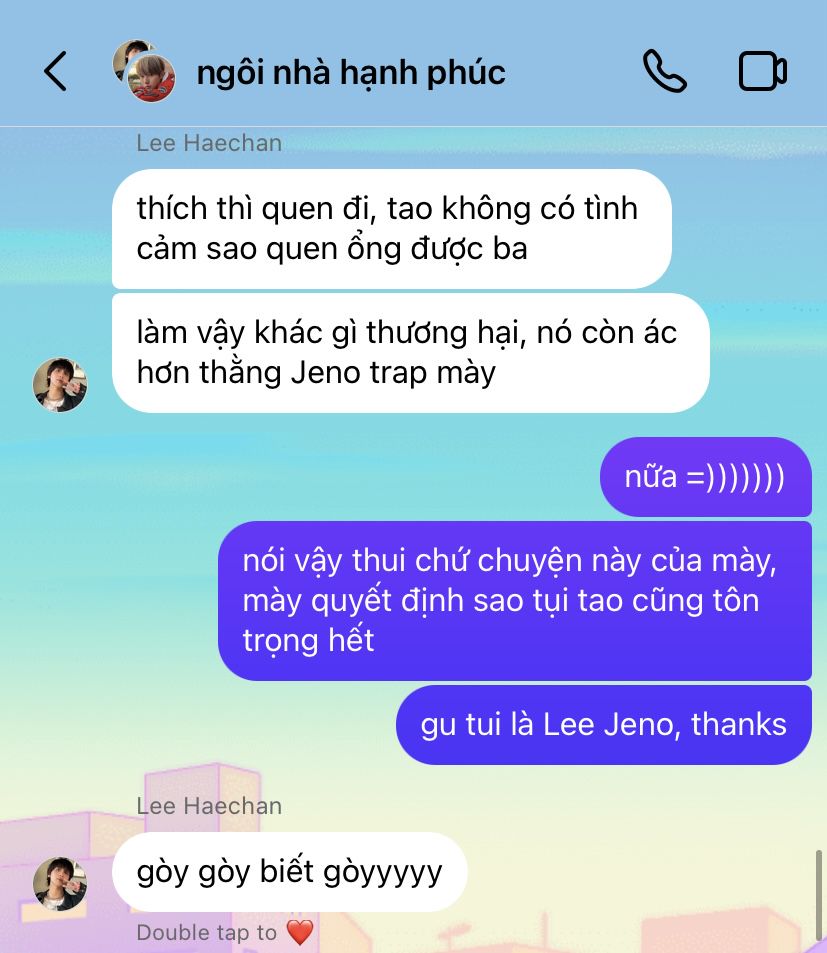Image resolution: width=827 pixels, height=953 pixels.
Task: Open group details for ngôi nhà hạnh phúc
Action: pyautogui.click(x=350, y=72)
